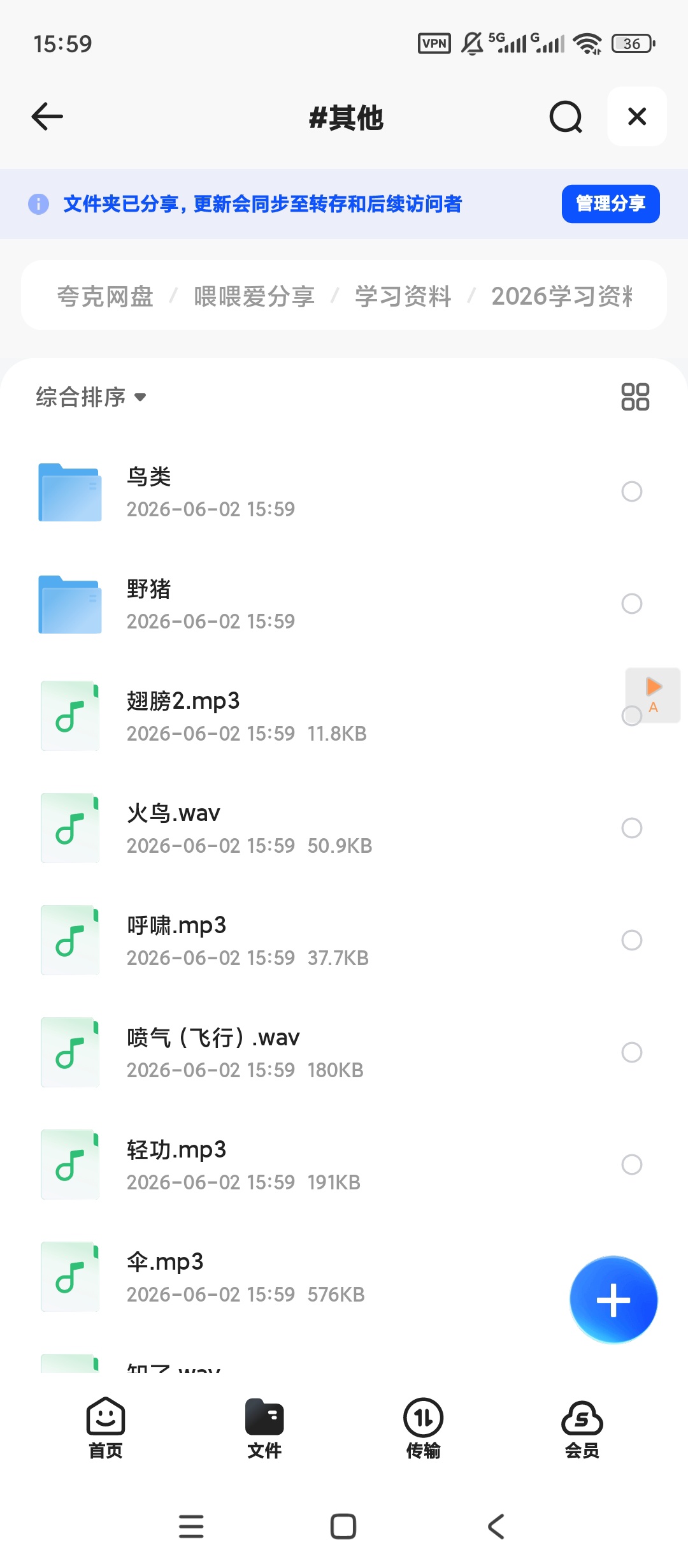Tap the 管理分享 button
Viewport: 688px width, 1568px height.
pyautogui.click(x=610, y=204)
